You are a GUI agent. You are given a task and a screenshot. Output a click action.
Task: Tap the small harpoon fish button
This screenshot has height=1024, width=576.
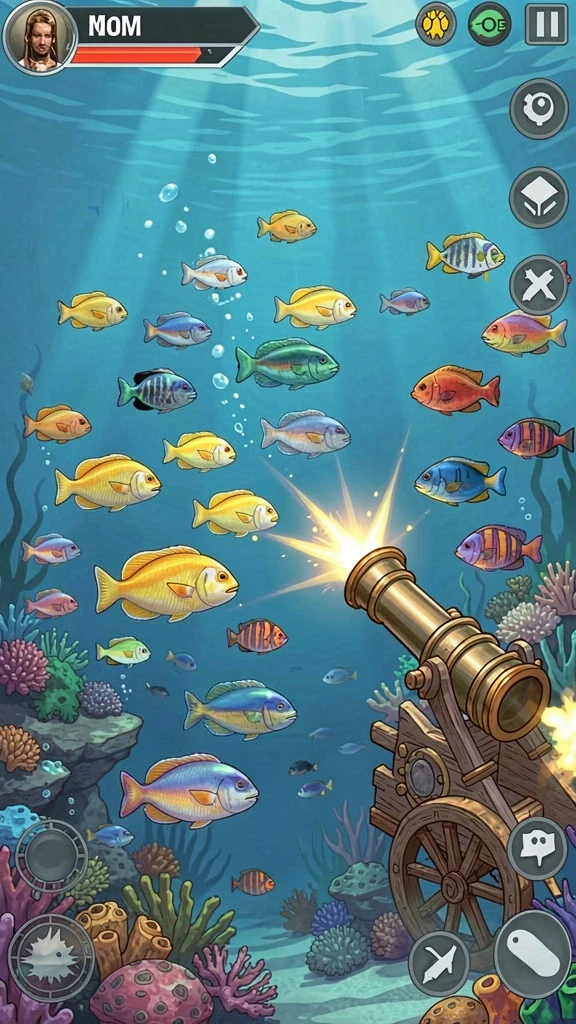click(x=439, y=964)
